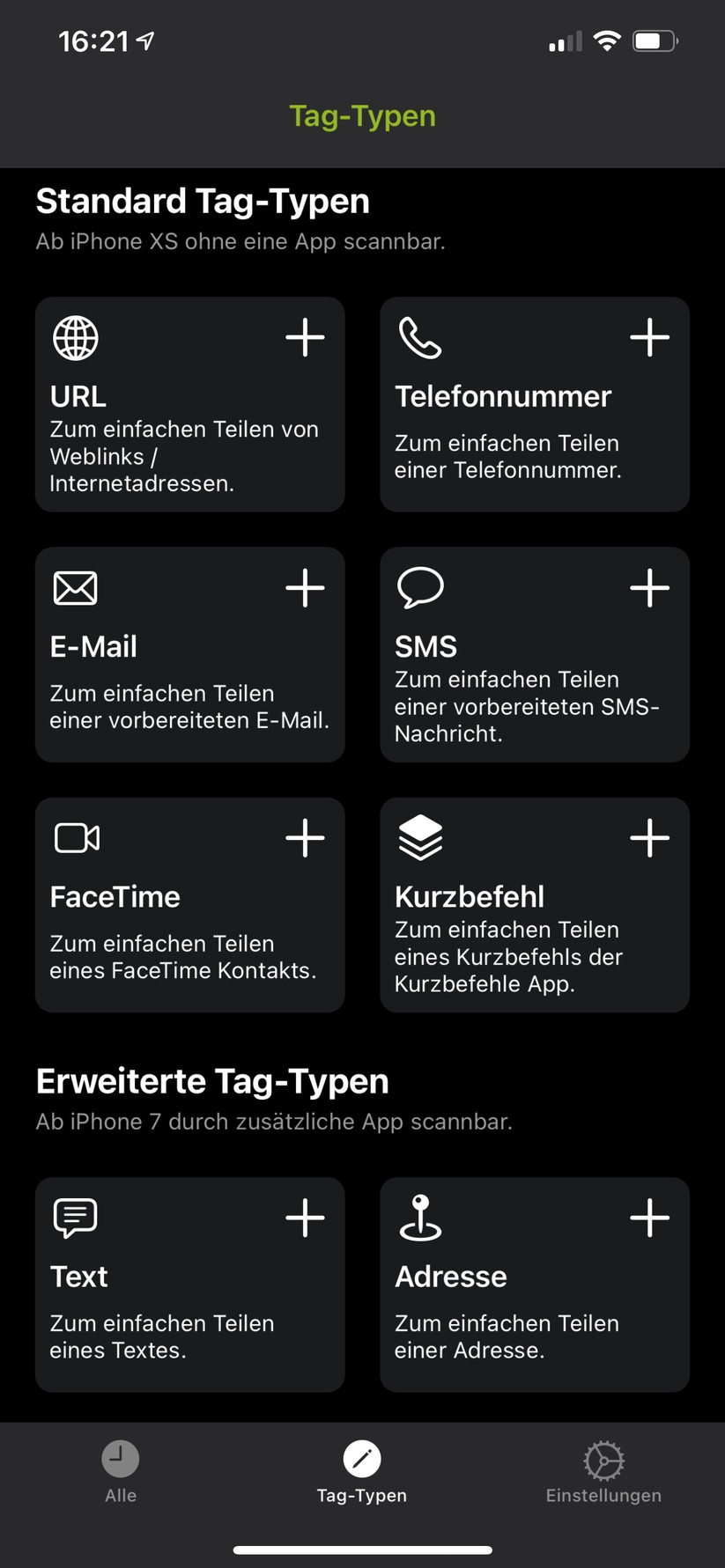Add a FaceTime tag via plus button

305,837
